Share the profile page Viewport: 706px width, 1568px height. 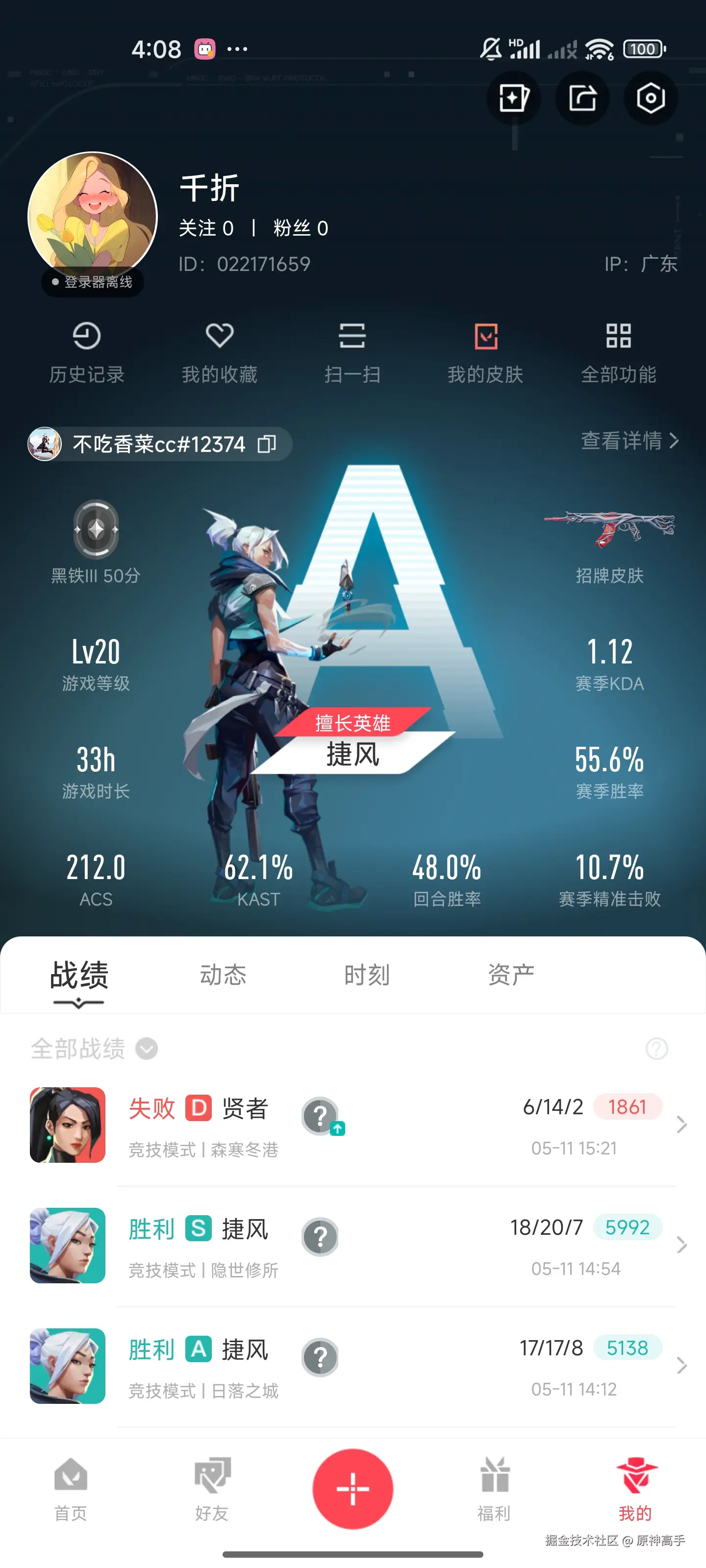tap(582, 98)
